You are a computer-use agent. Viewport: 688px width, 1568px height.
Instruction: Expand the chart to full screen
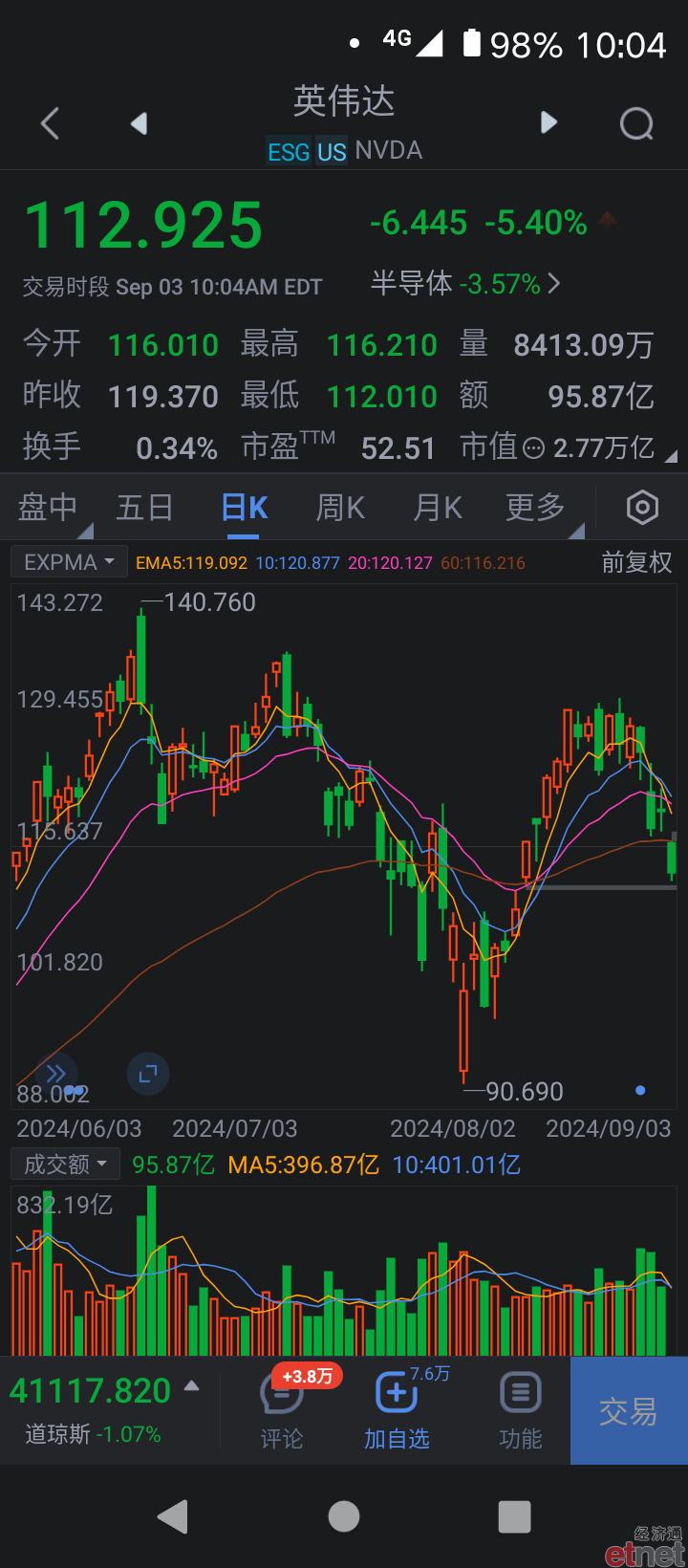pyautogui.click(x=148, y=1074)
